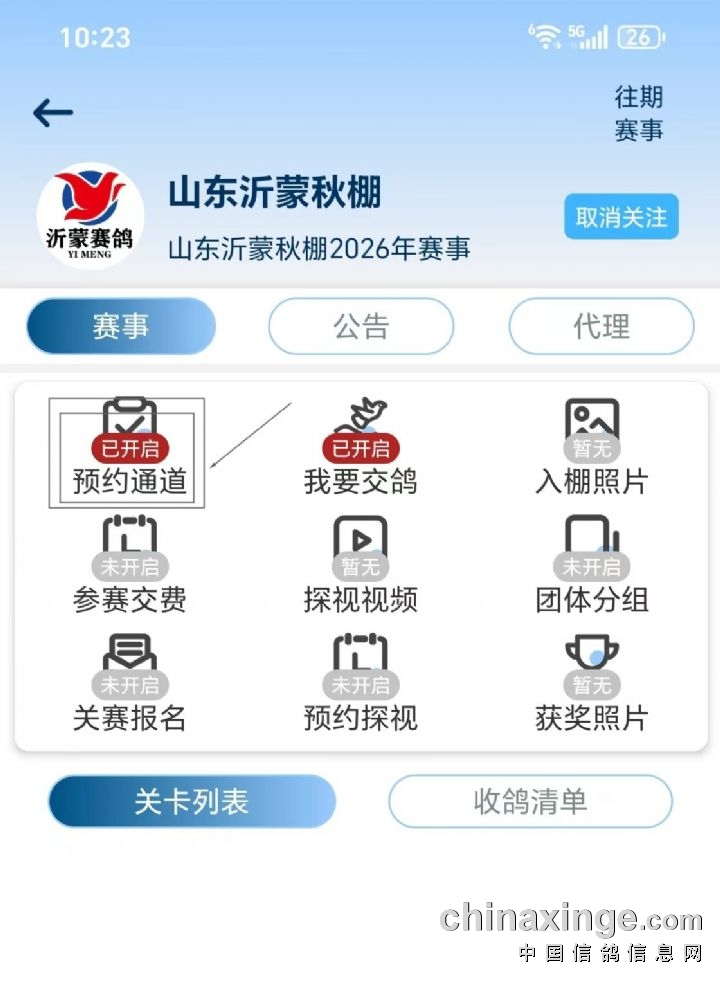The width and height of the screenshot is (720, 991).
Task: Go back using the arrow icon
Action: click(x=53, y=113)
